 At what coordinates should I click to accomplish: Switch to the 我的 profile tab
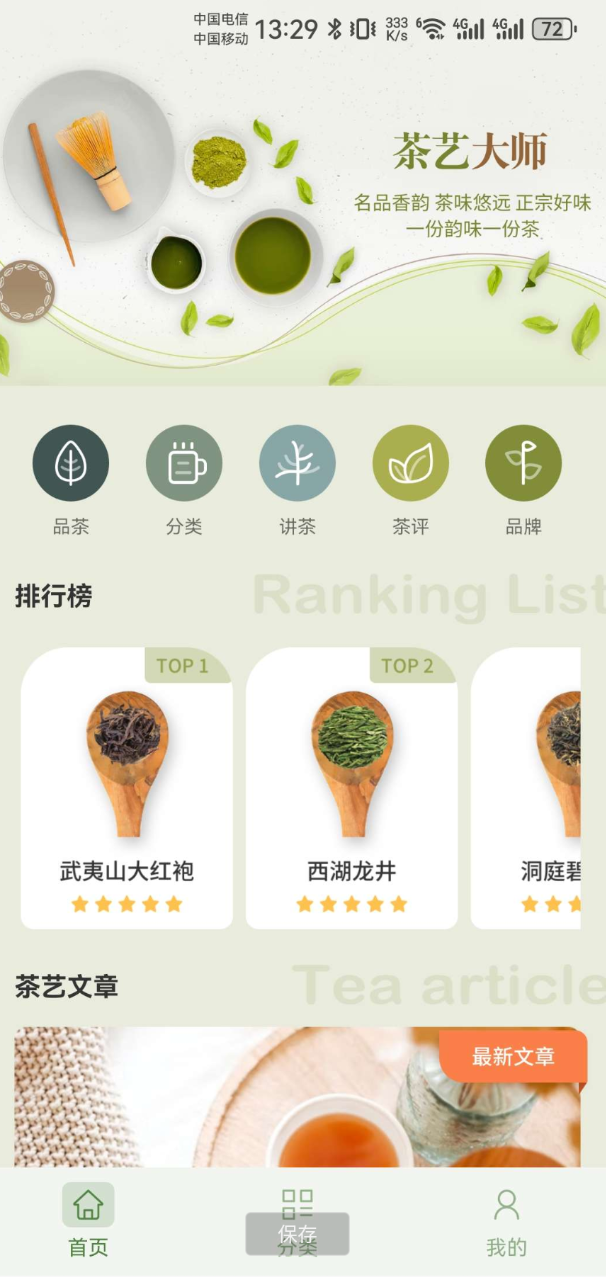pyautogui.click(x=506, y=1220)
